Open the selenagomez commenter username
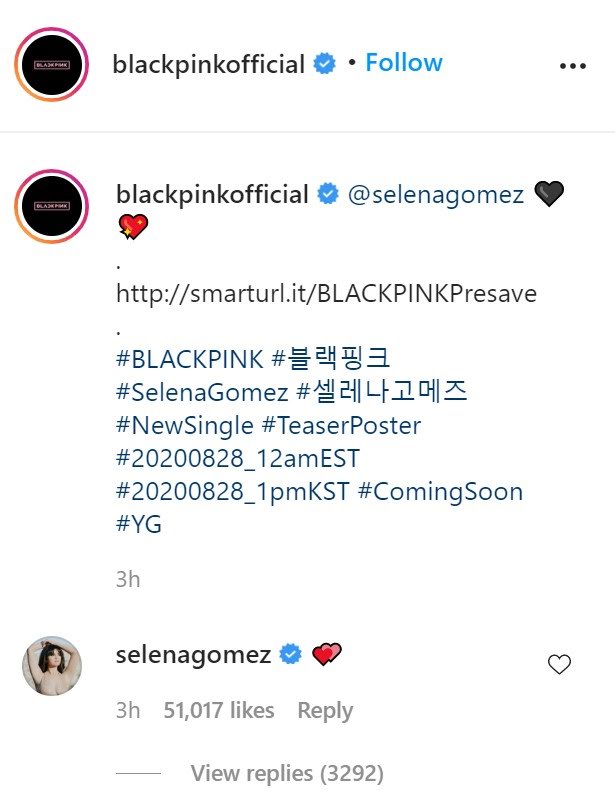 click(x=194, y=655)
